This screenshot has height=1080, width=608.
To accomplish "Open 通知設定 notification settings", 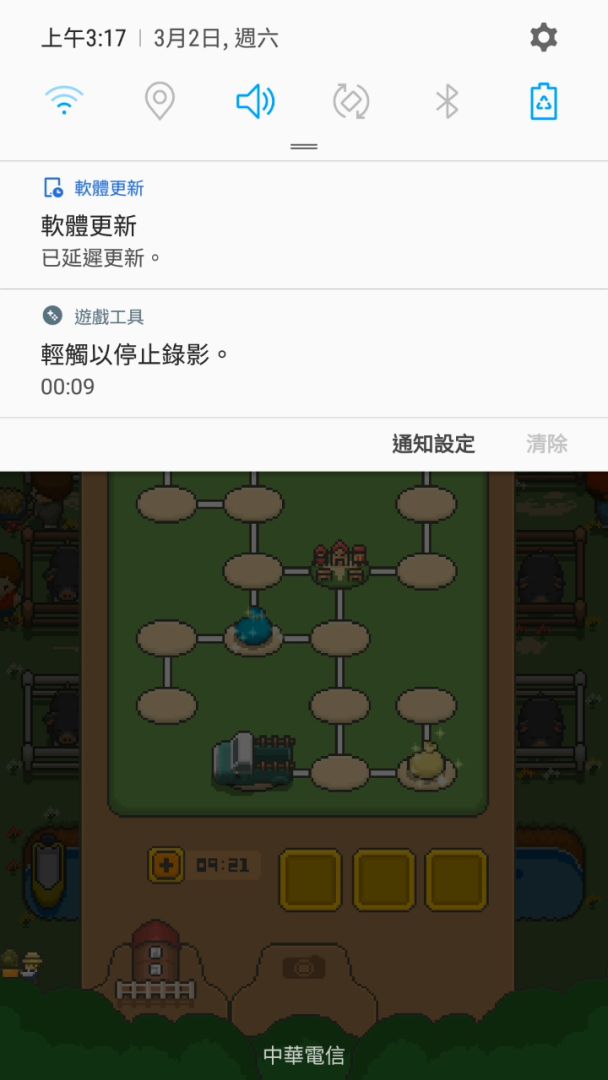I will point(433,444).
